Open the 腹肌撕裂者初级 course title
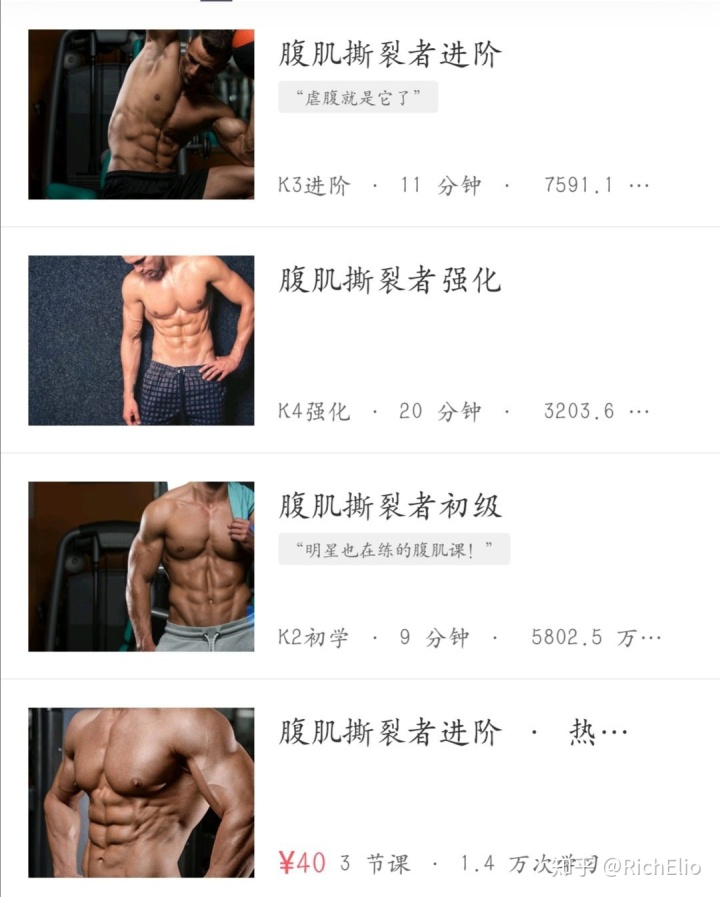This screenshot has width=720, height=897. coord(389,507)
